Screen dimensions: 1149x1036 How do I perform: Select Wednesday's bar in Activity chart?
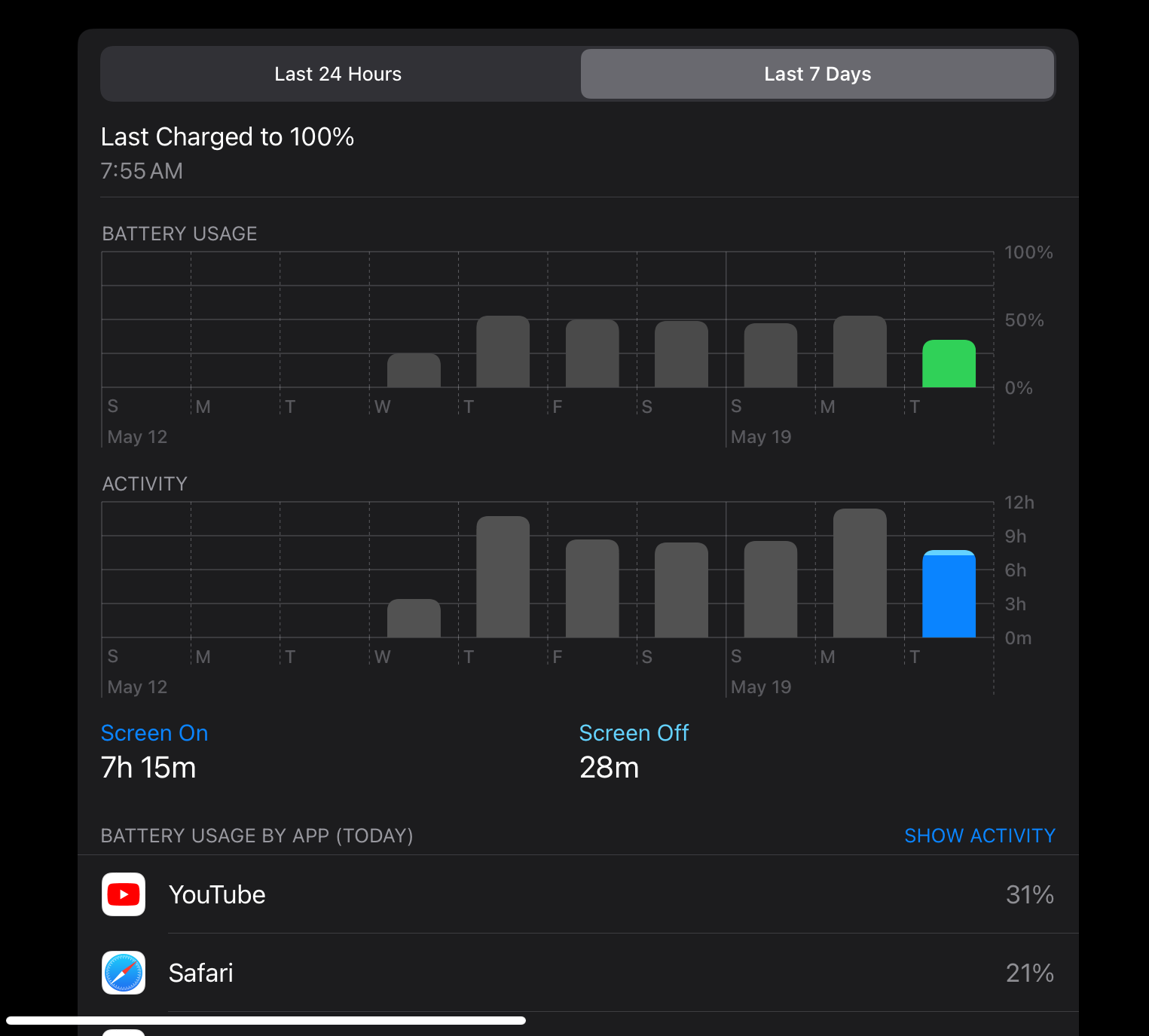(x=414, y=619)
